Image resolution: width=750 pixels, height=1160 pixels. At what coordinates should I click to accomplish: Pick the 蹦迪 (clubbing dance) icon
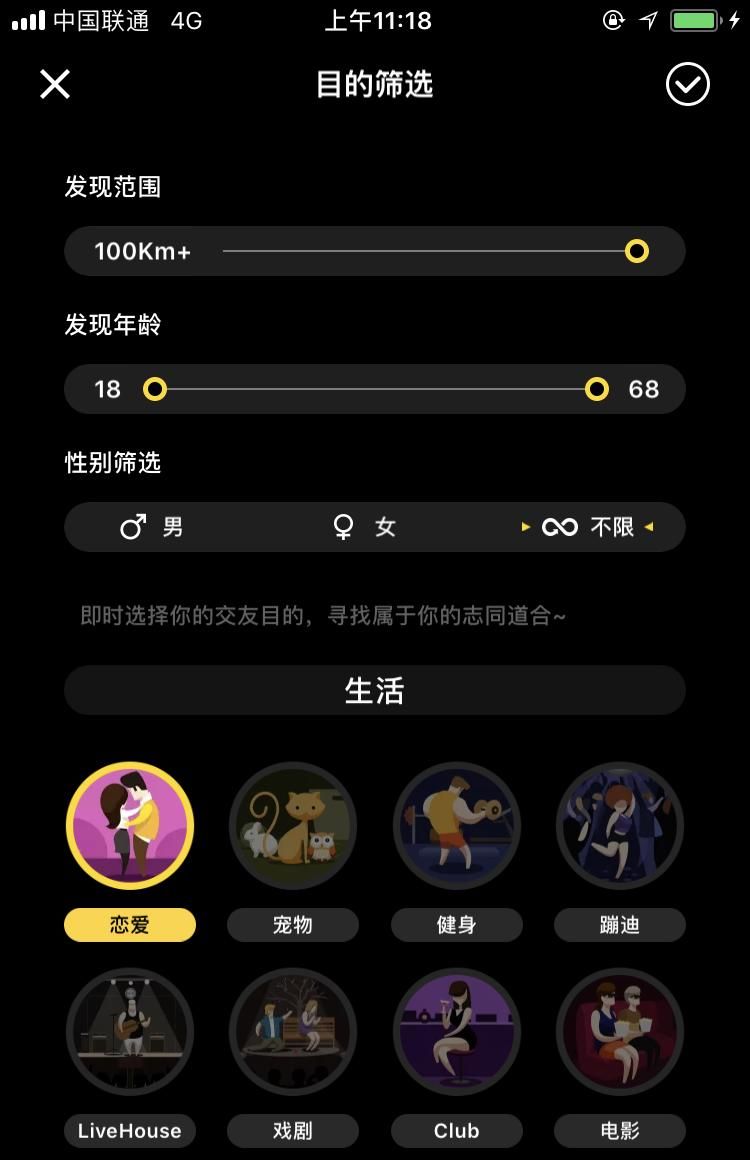click(620, 827)
